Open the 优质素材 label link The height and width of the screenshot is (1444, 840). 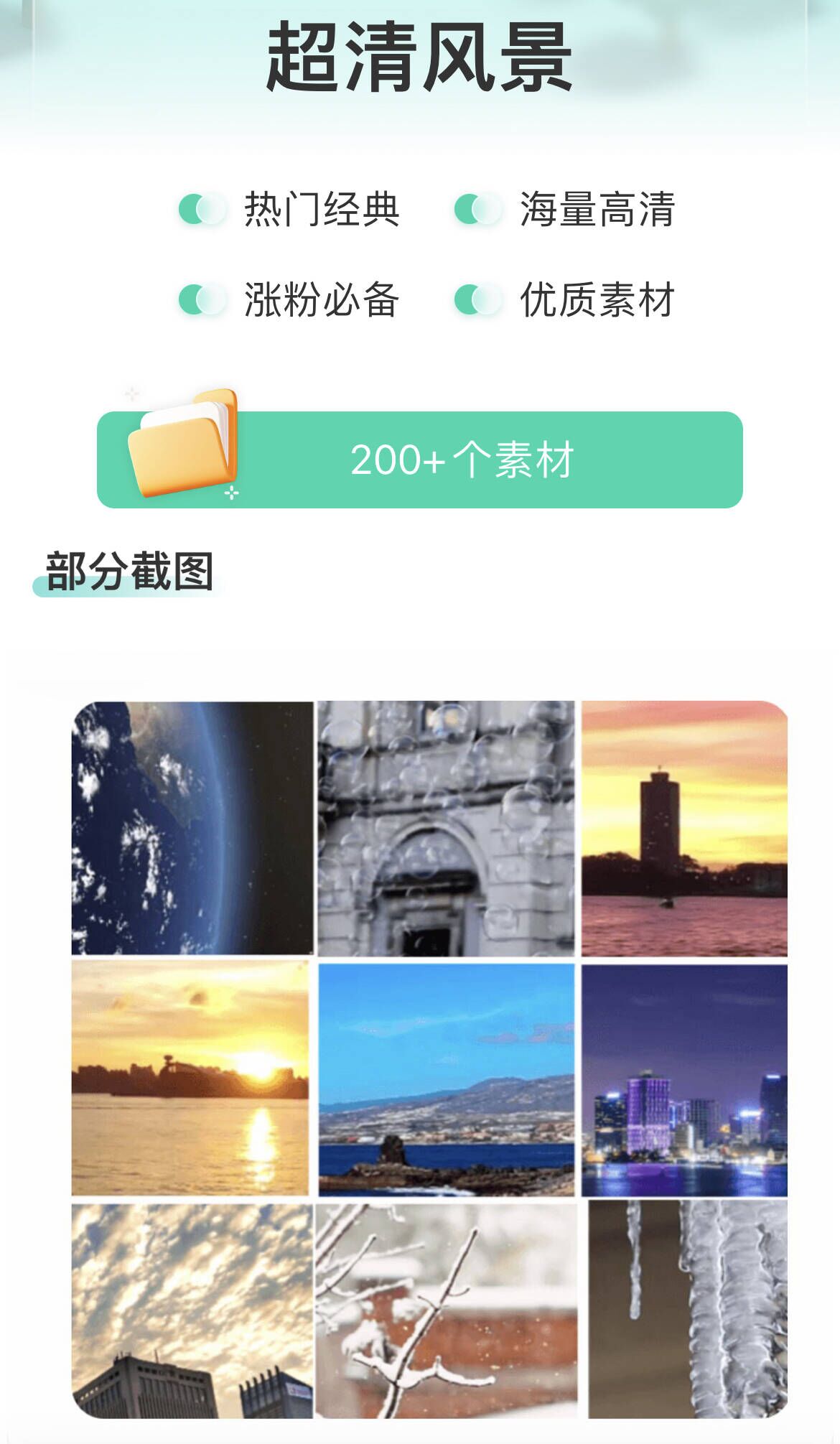pos(598,297)
